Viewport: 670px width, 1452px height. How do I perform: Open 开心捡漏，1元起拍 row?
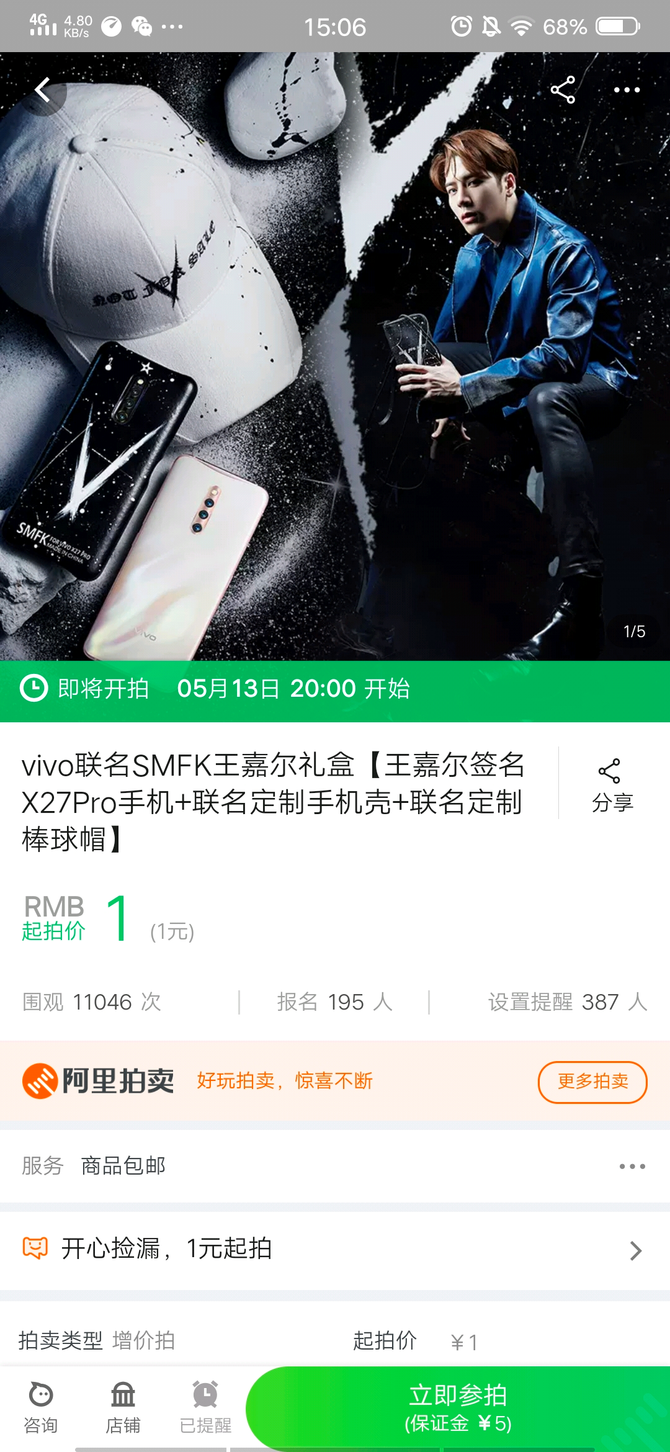[x=335, y=1249]
